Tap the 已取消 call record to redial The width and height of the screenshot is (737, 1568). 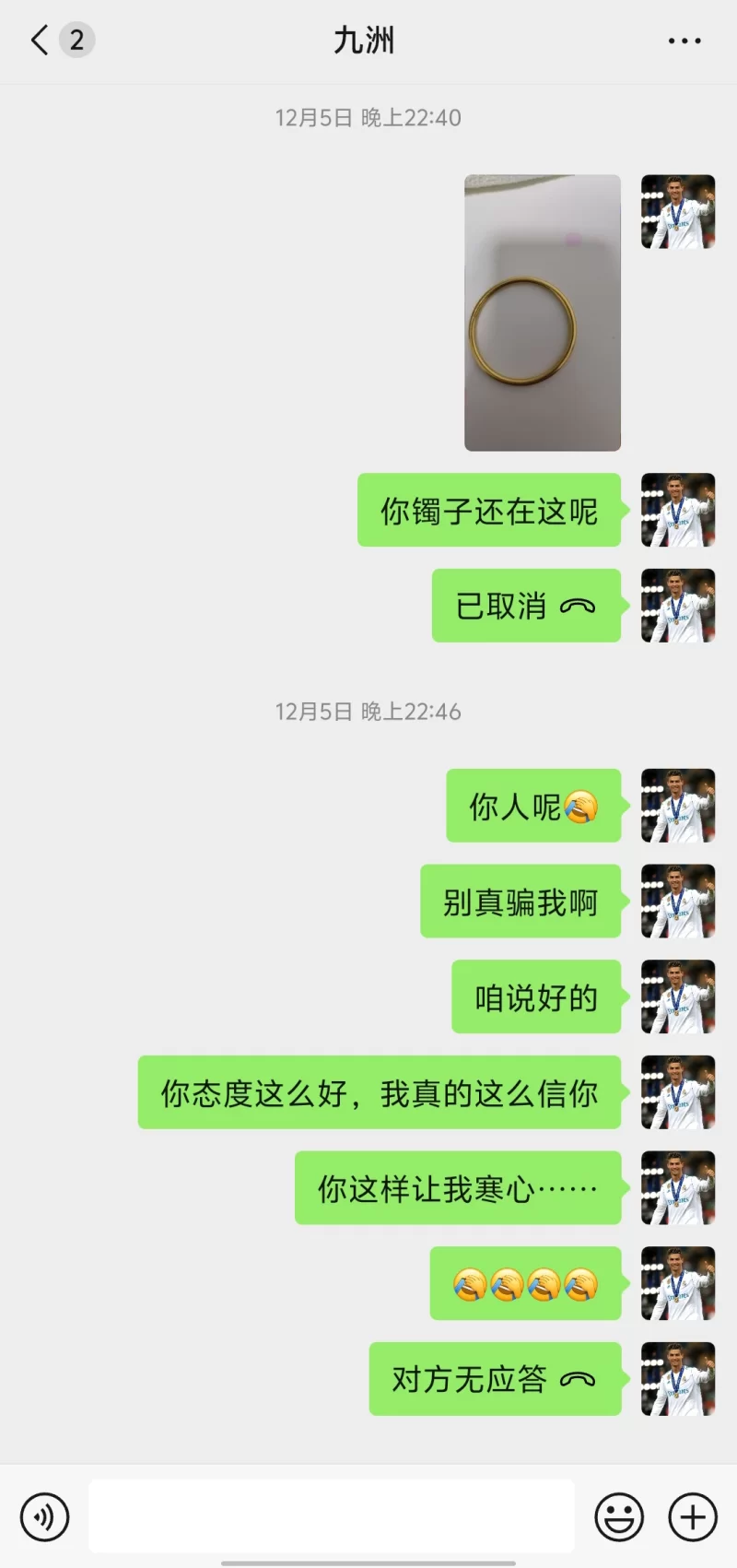(x=526, y=606)
